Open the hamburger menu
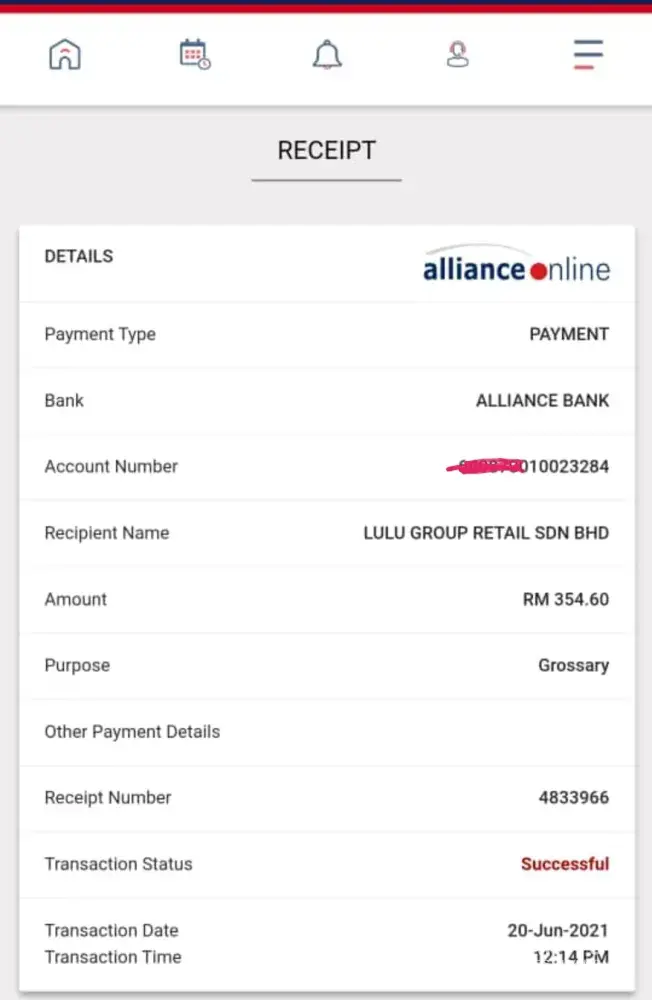This screenshot has height=1000, width=652. coord(588,54)
